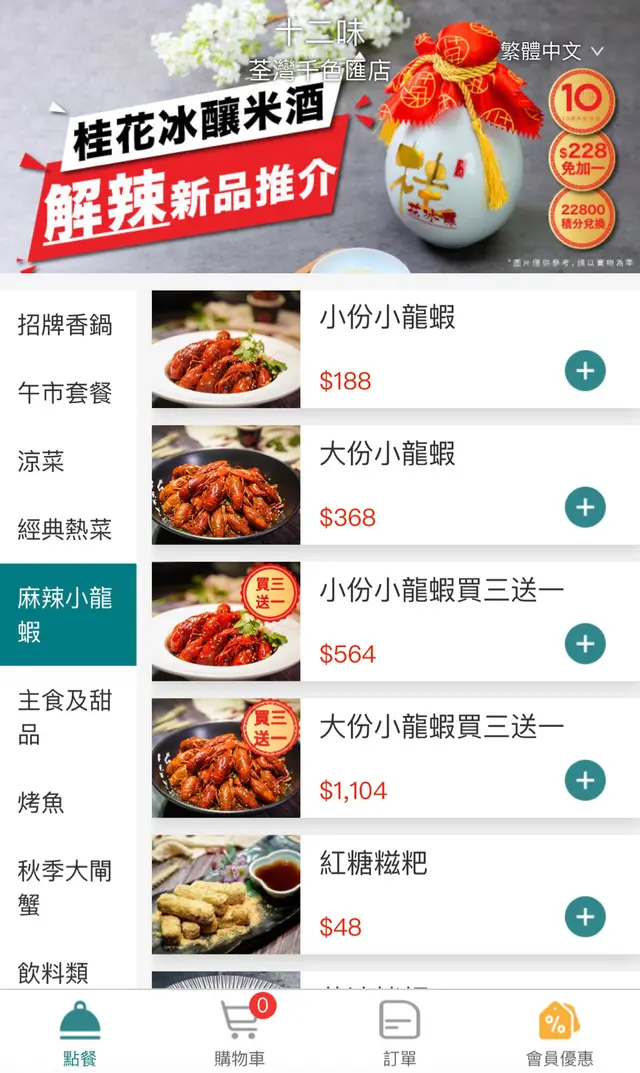
Task: Add 紅糖糍粑 to cart
Action: pyautogui.click(x=585, y=916)
